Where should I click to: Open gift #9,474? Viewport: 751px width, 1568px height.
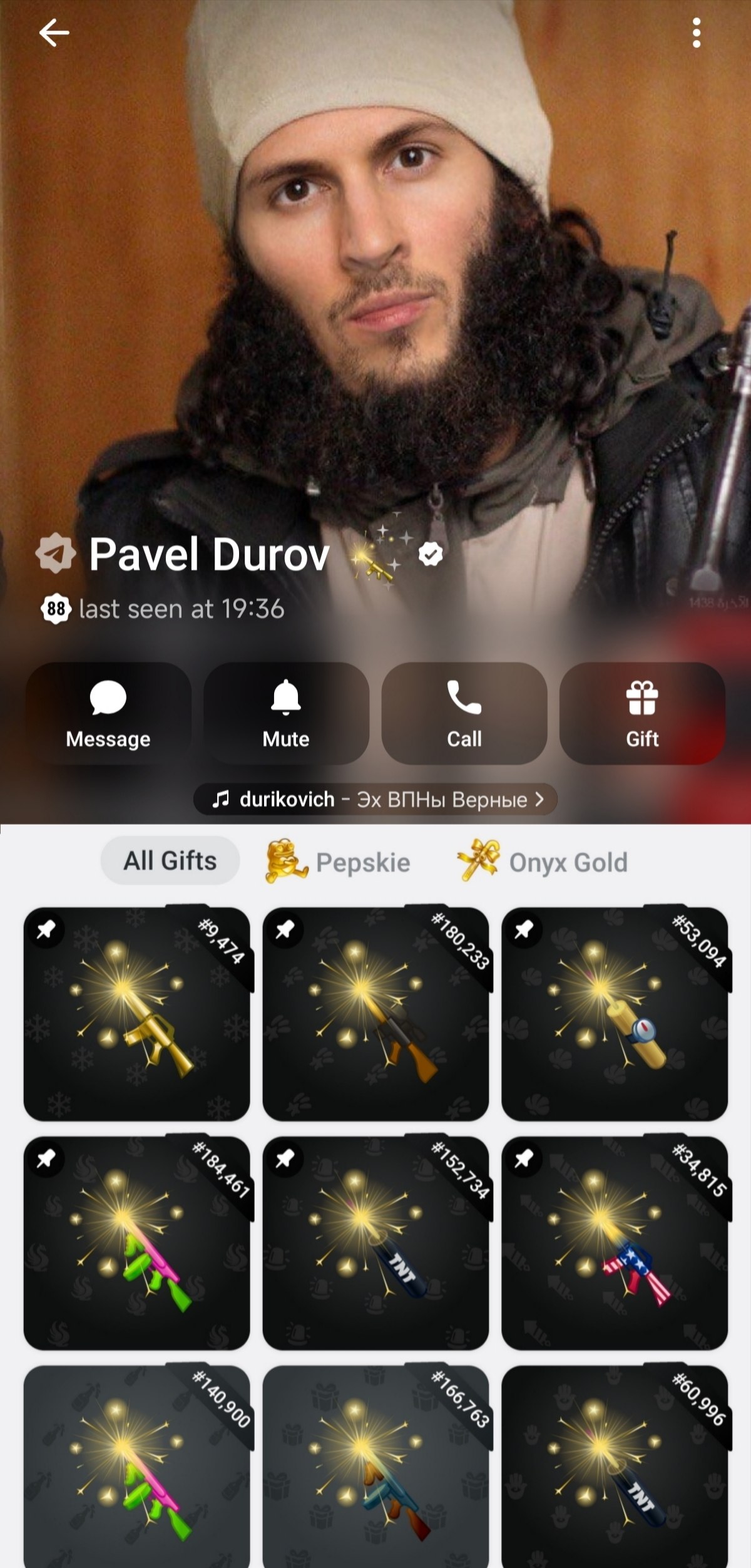(x=136, y=1014)
